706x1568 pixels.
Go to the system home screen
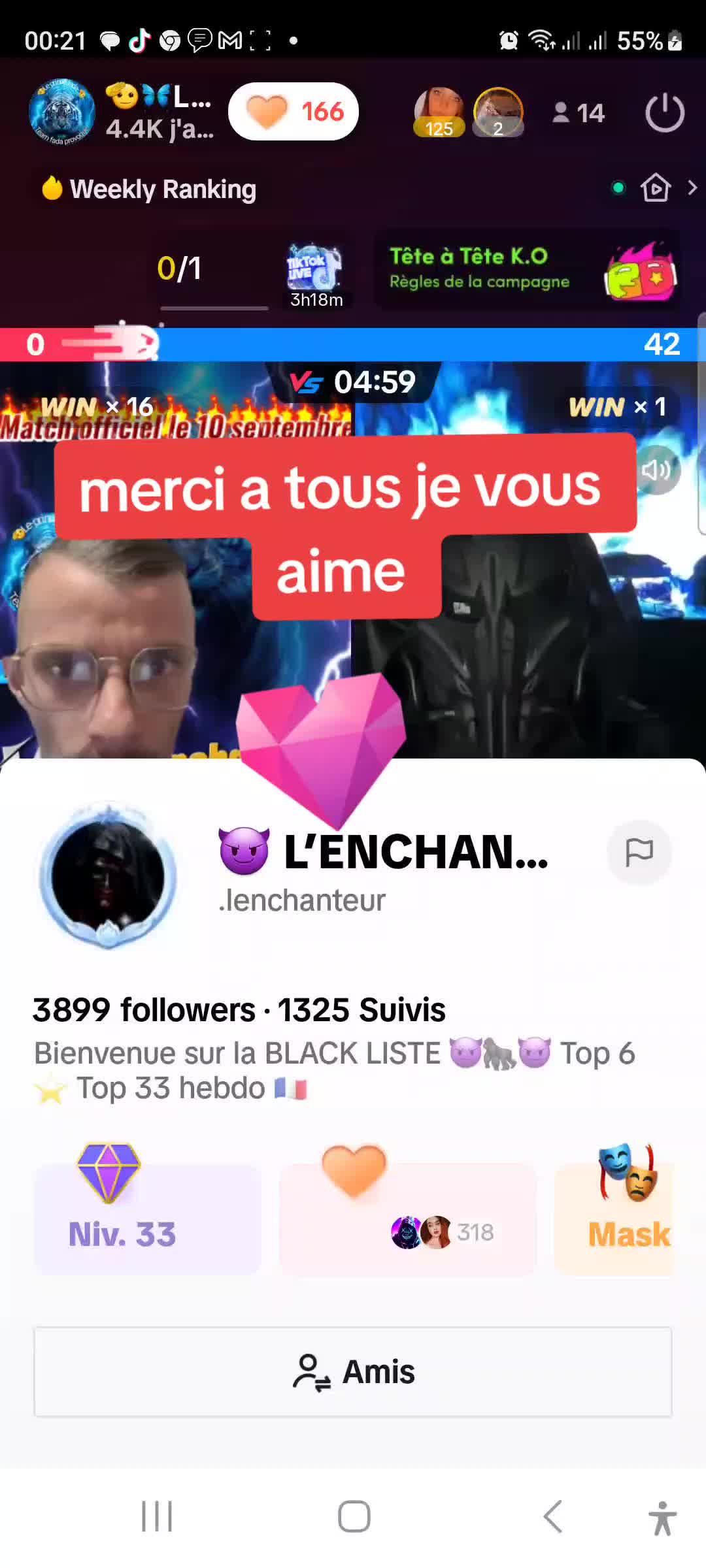(354, 1516)
